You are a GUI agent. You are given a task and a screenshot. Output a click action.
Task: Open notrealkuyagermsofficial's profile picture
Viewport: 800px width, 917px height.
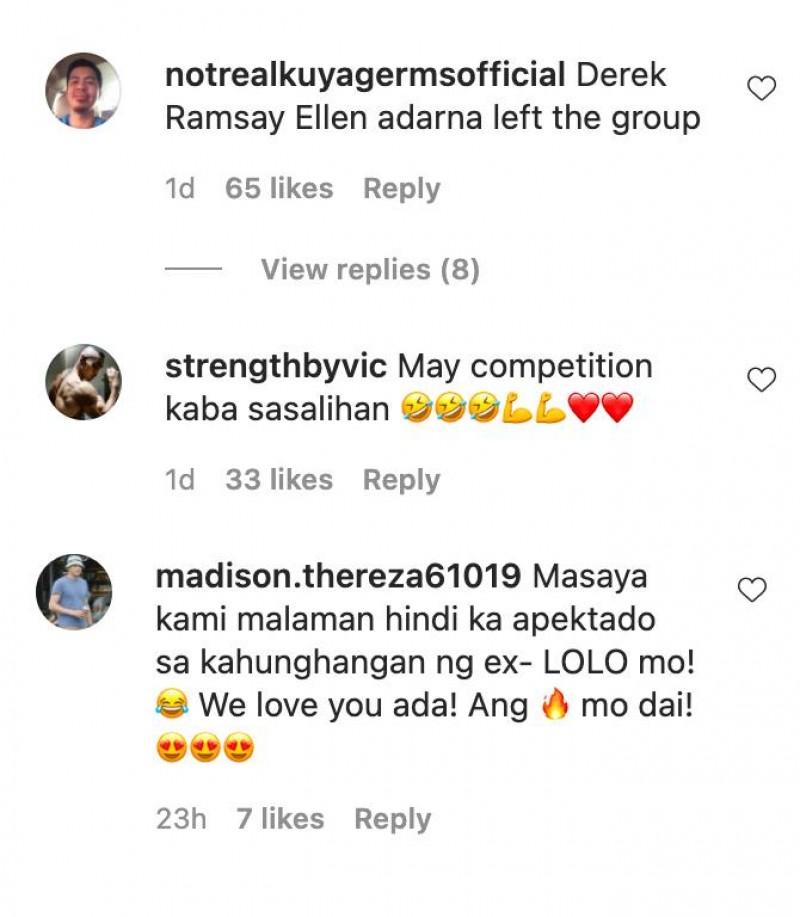click(x=83, y=91)
